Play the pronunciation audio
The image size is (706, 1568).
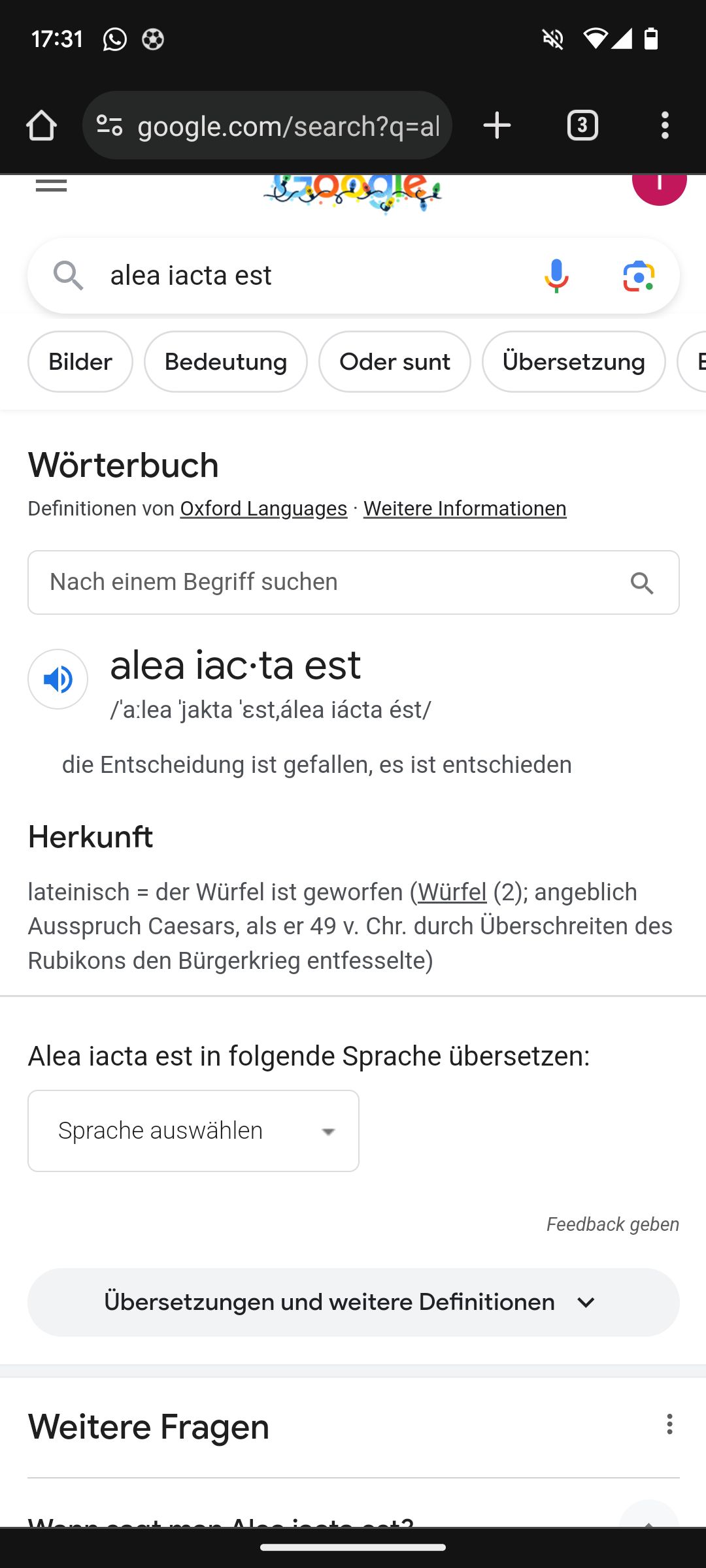pyautogui.click(x=58, y=679)
